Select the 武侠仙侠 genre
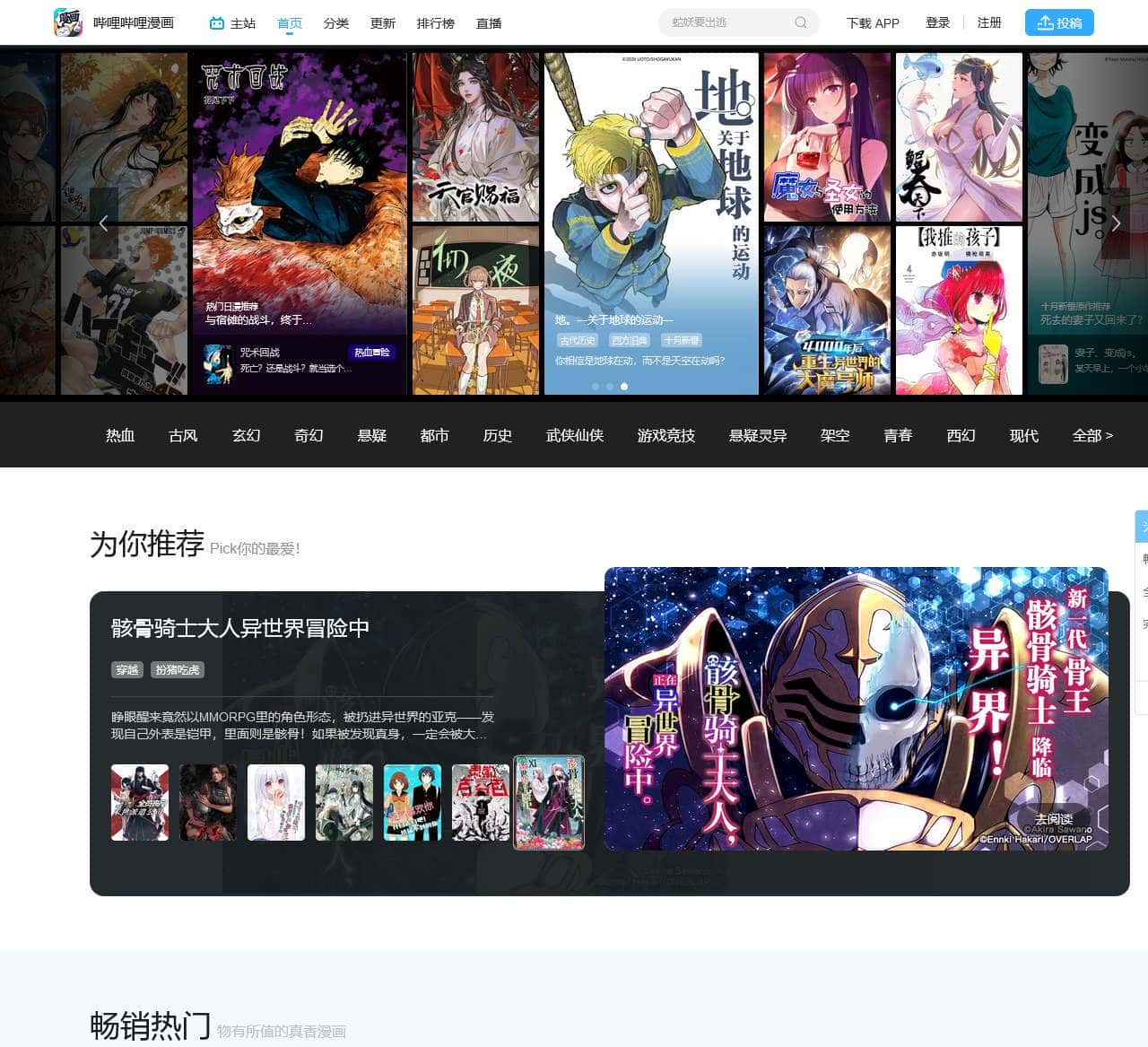The image size is (1148, 1047). pyautogui.click(x=575, y=435)
